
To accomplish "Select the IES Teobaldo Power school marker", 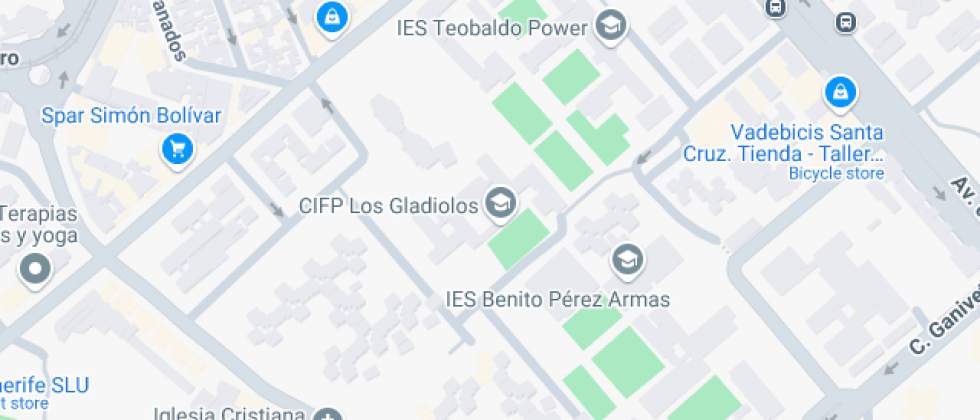I will coord(610,27).
